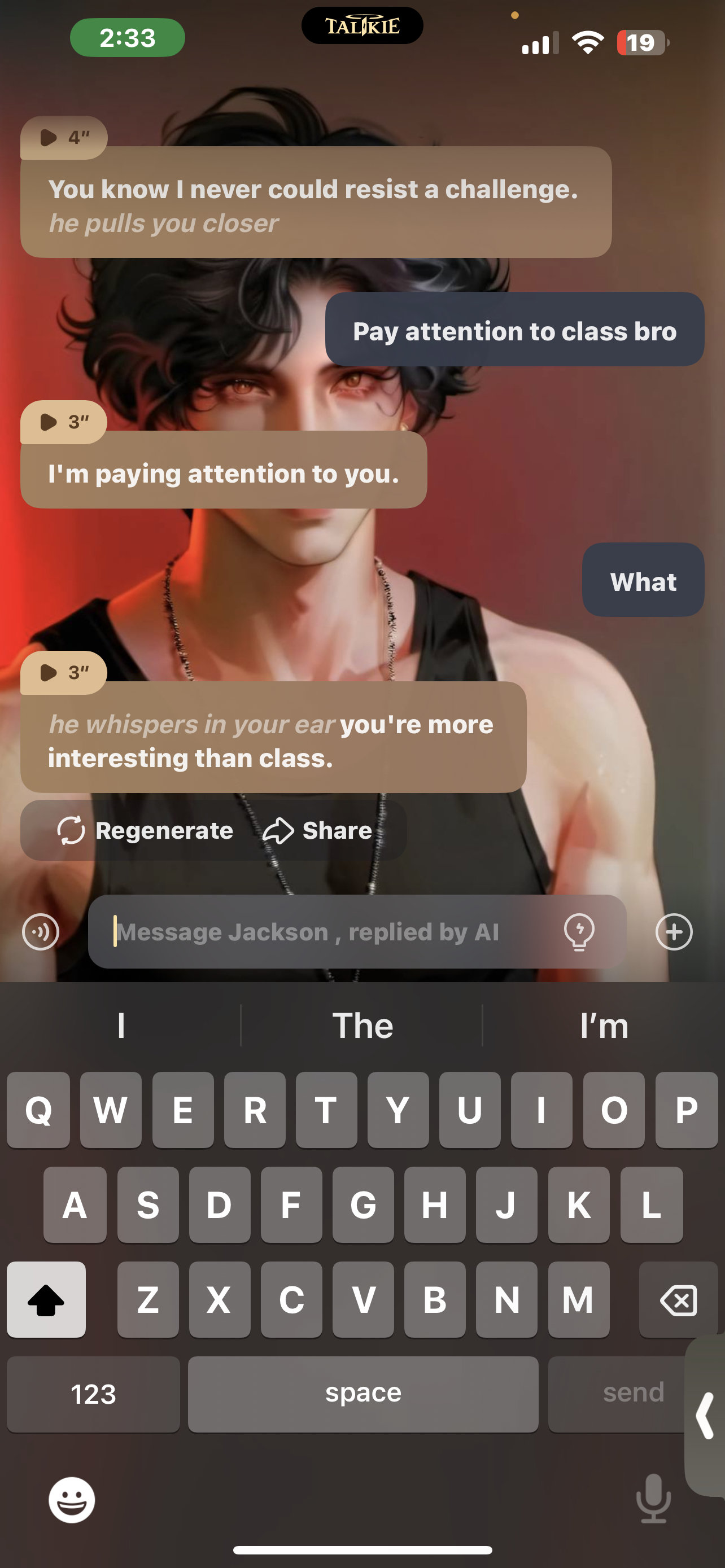This screenshot has height=1568, width=725.
Task: Tap the voice call icon beside message box
Action: pos(41,932)
